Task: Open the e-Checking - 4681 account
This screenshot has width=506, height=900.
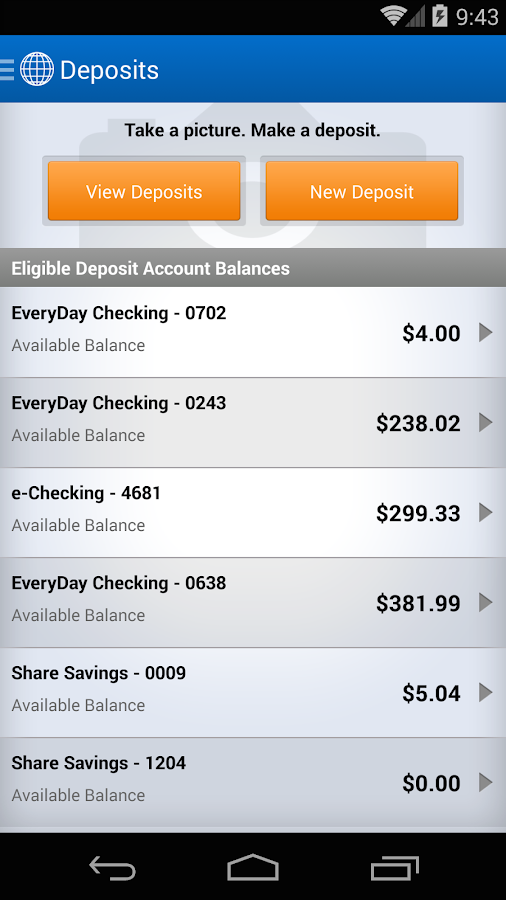Action: pyautogui.click(x=253, y=513)
